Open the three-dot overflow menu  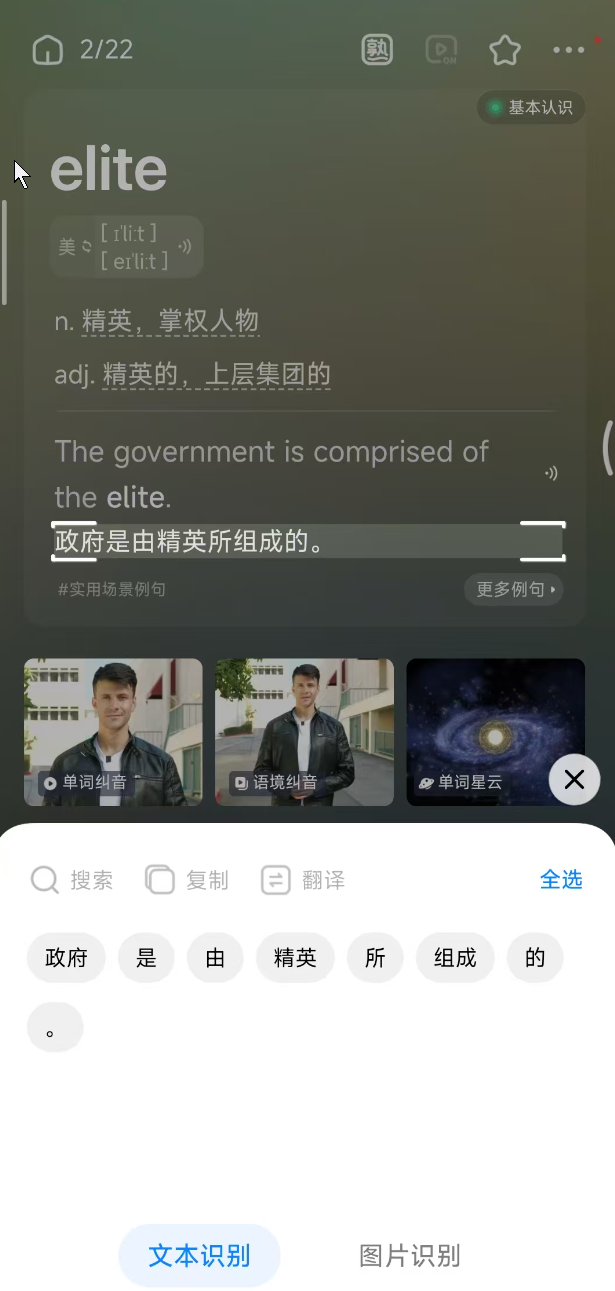coord(568,50)
